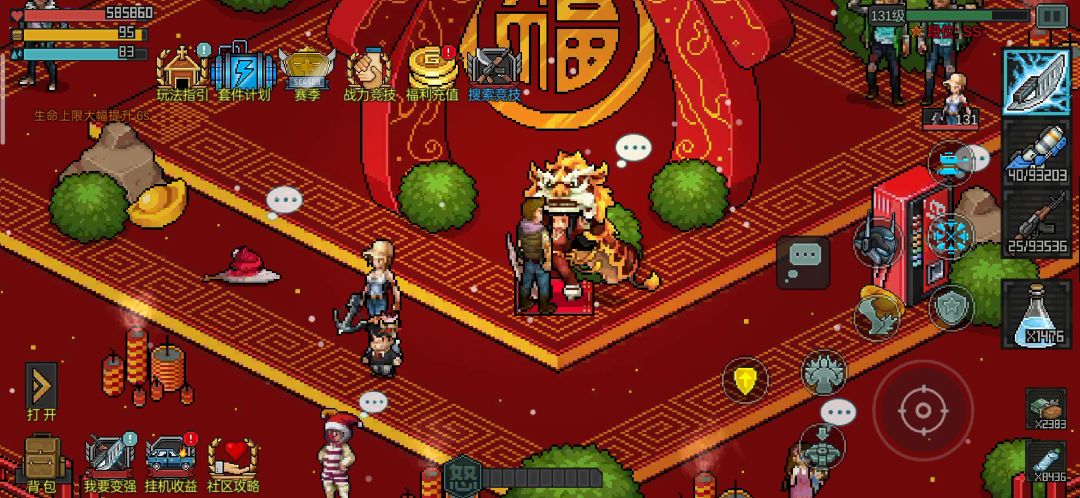The image size is (1080, 498).
Task: Select the blade melee weapon slot
Action: (1036, 82)
